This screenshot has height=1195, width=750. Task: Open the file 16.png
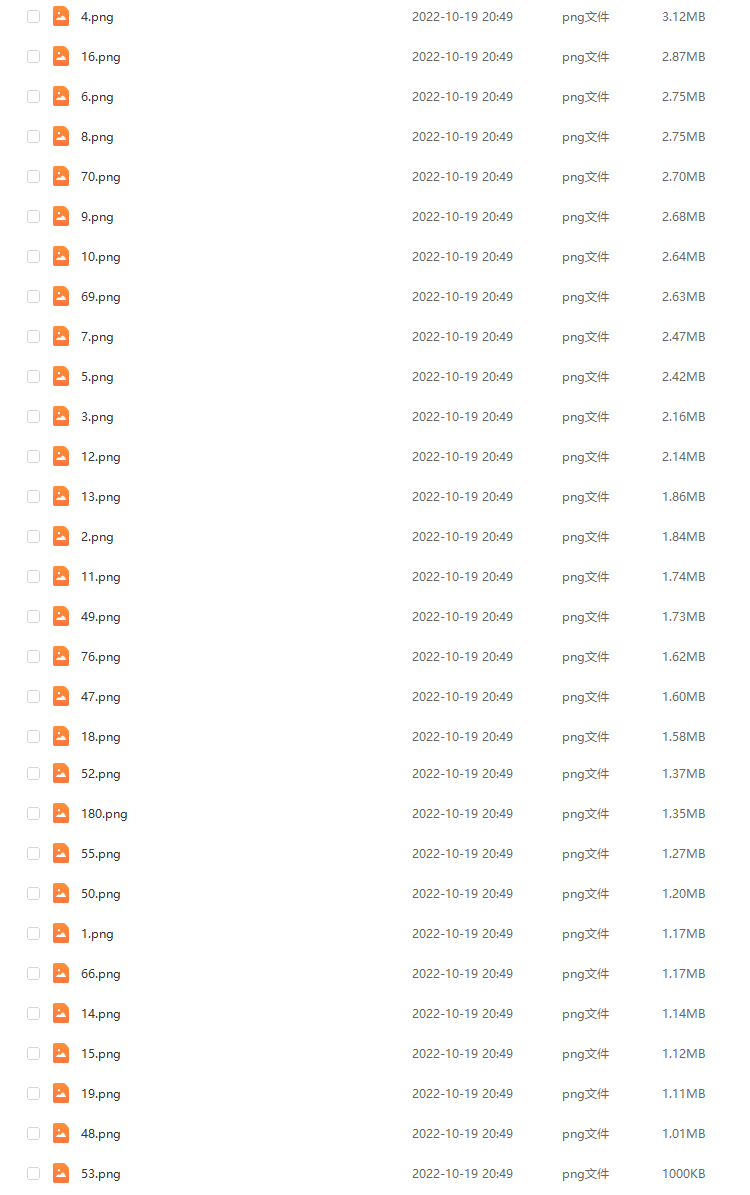pyautogui.click(x=100, y=57)
